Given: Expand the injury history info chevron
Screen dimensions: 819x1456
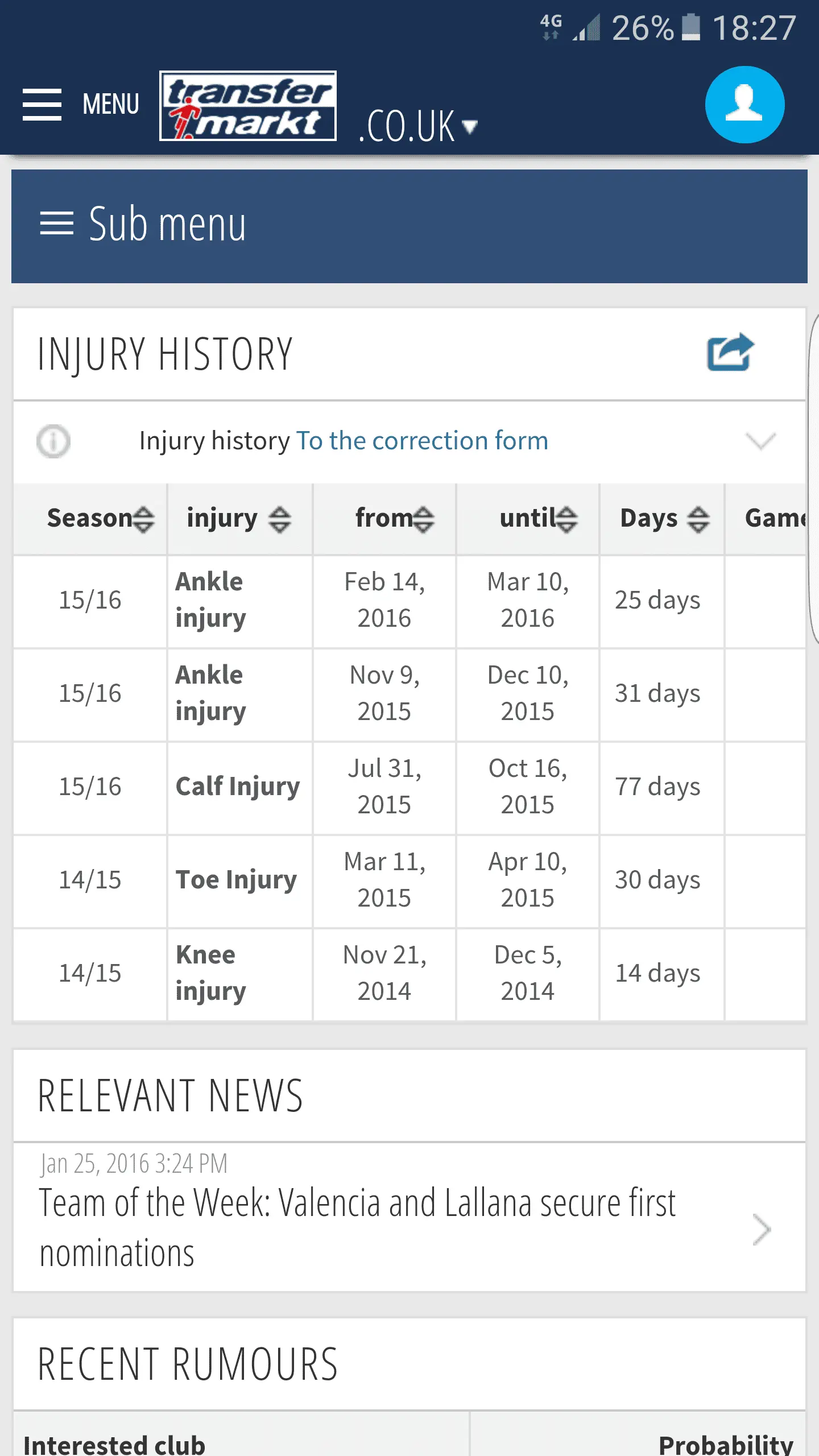Looking at the screenshot, I should (x=760, y=441).
